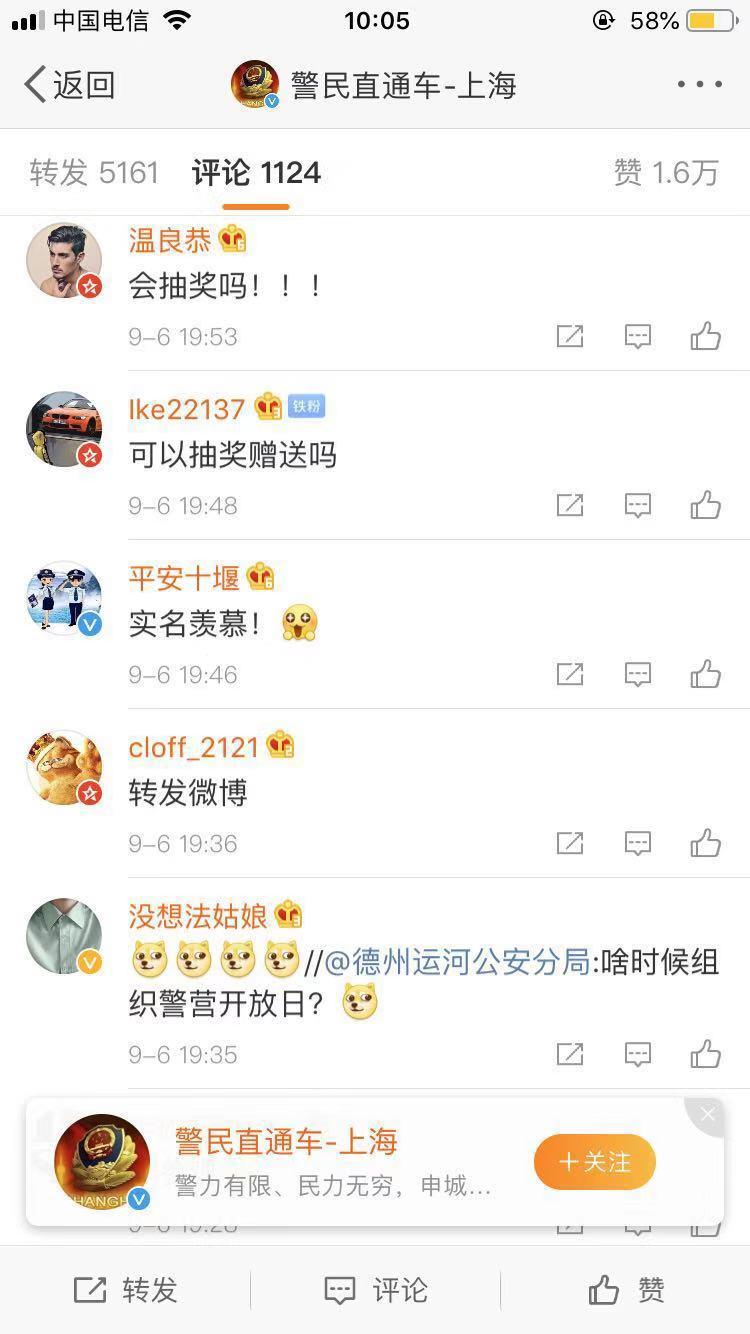The image size is (750, 1334).
Task: Open the 赞 1.6万 likes tab
Action: 666,173
